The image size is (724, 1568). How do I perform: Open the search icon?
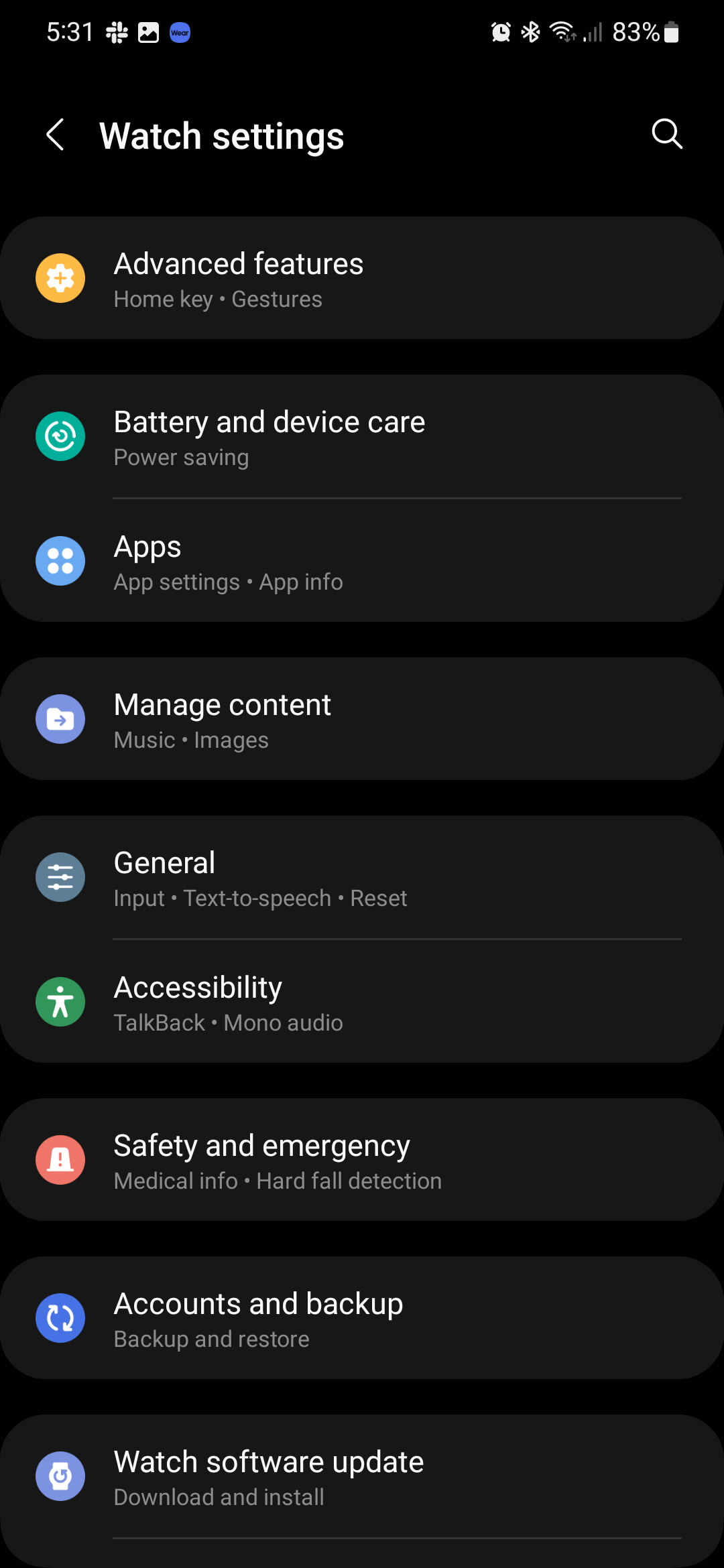pyautogui.click(x=667, y=134)
